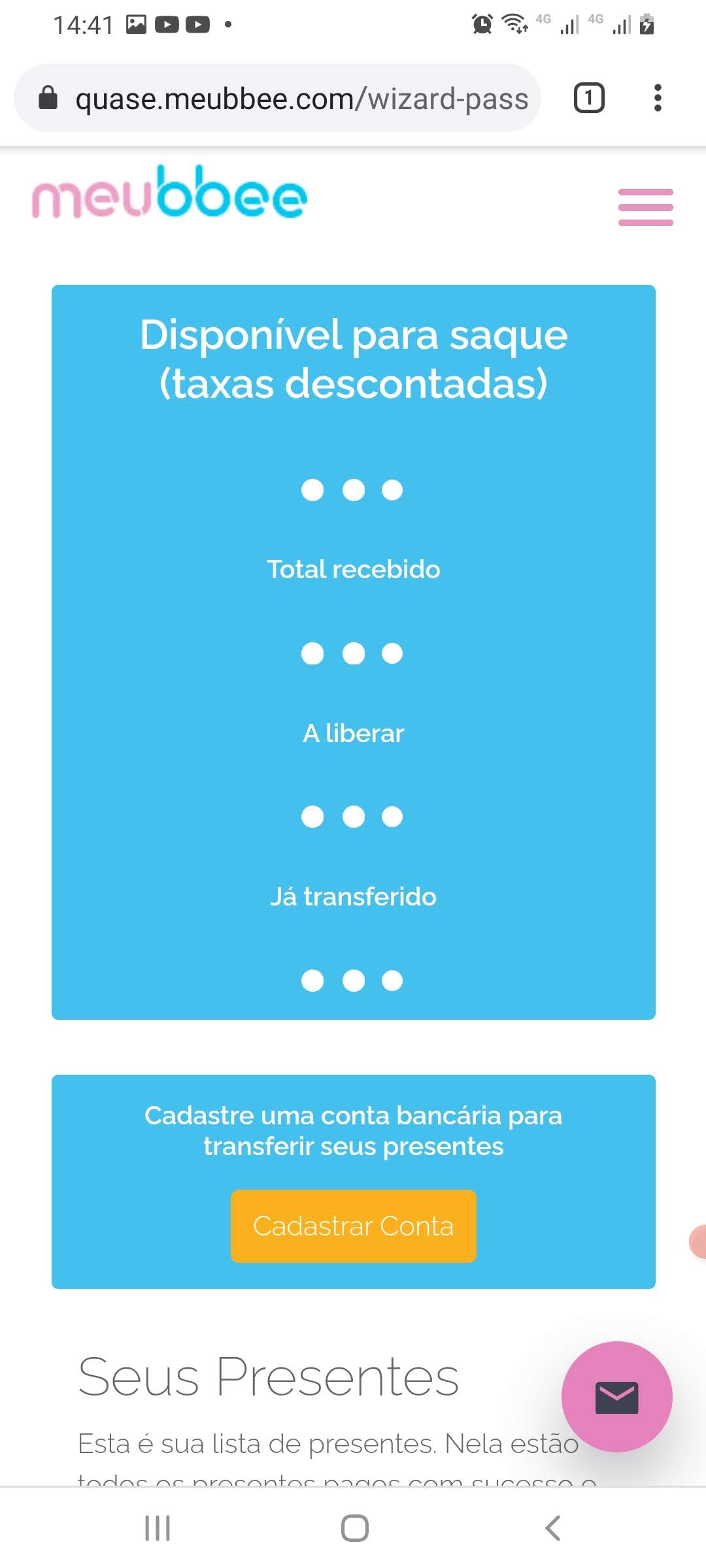Viewport: 706px width, 1568px height.
Task: Open the browser tab switcher
Action: pyautogui.click(x=588, y=99)
